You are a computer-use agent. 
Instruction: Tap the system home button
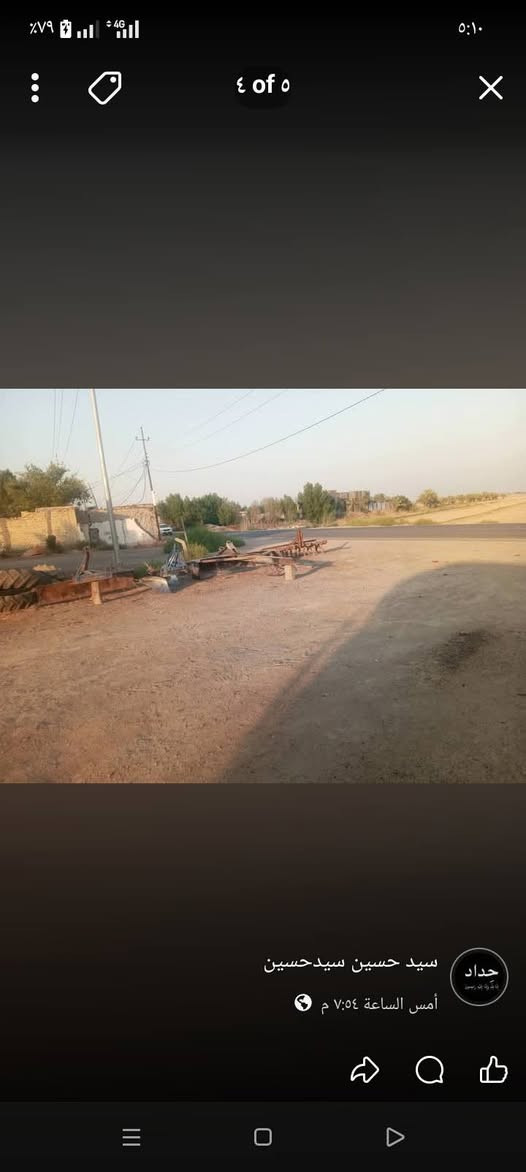(x=263, y=1137)
